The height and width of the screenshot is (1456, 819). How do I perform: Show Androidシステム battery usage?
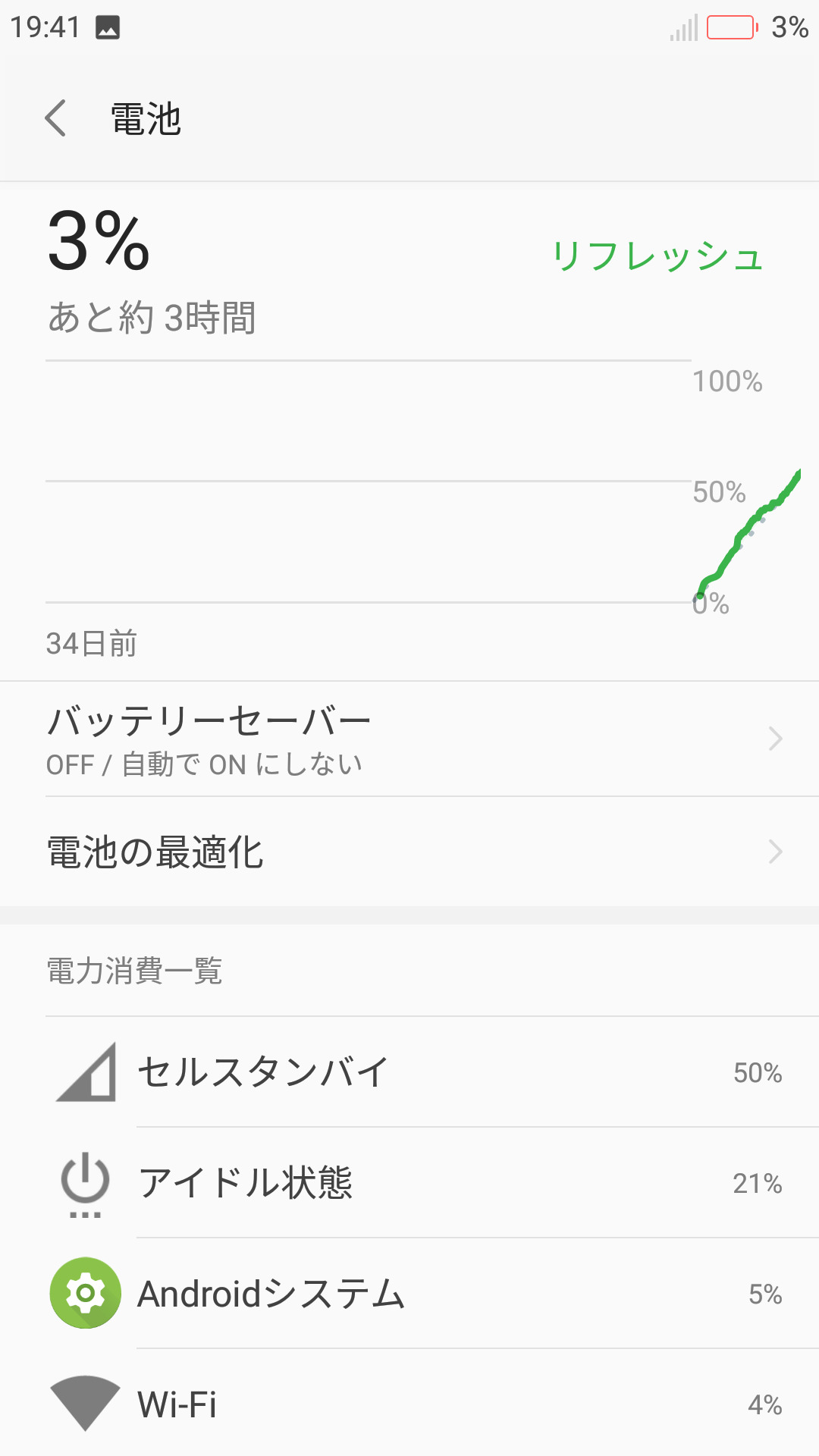[x=409, y=1294]
